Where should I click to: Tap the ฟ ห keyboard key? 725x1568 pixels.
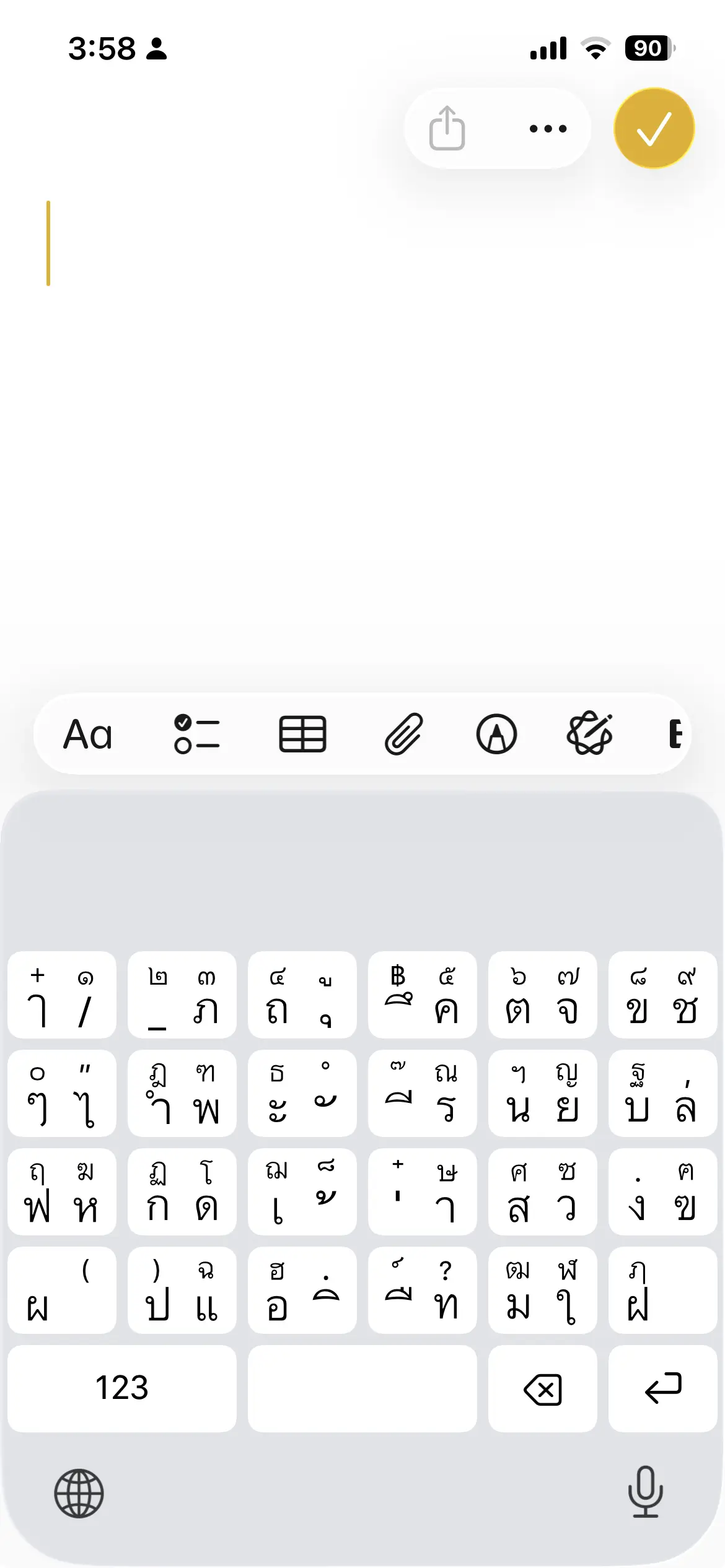click(61, 1191)
